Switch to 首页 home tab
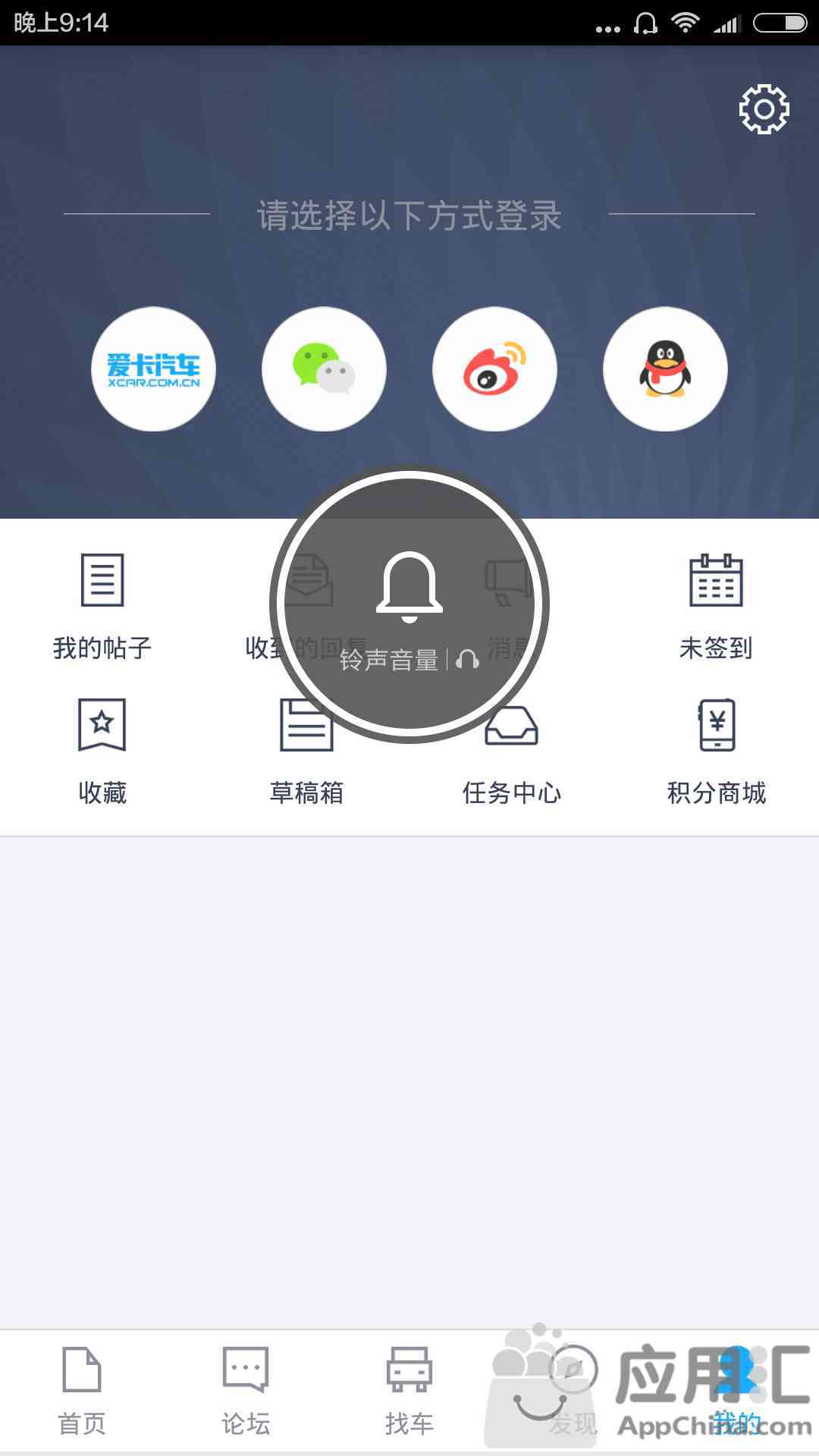 pos(82,1392)
